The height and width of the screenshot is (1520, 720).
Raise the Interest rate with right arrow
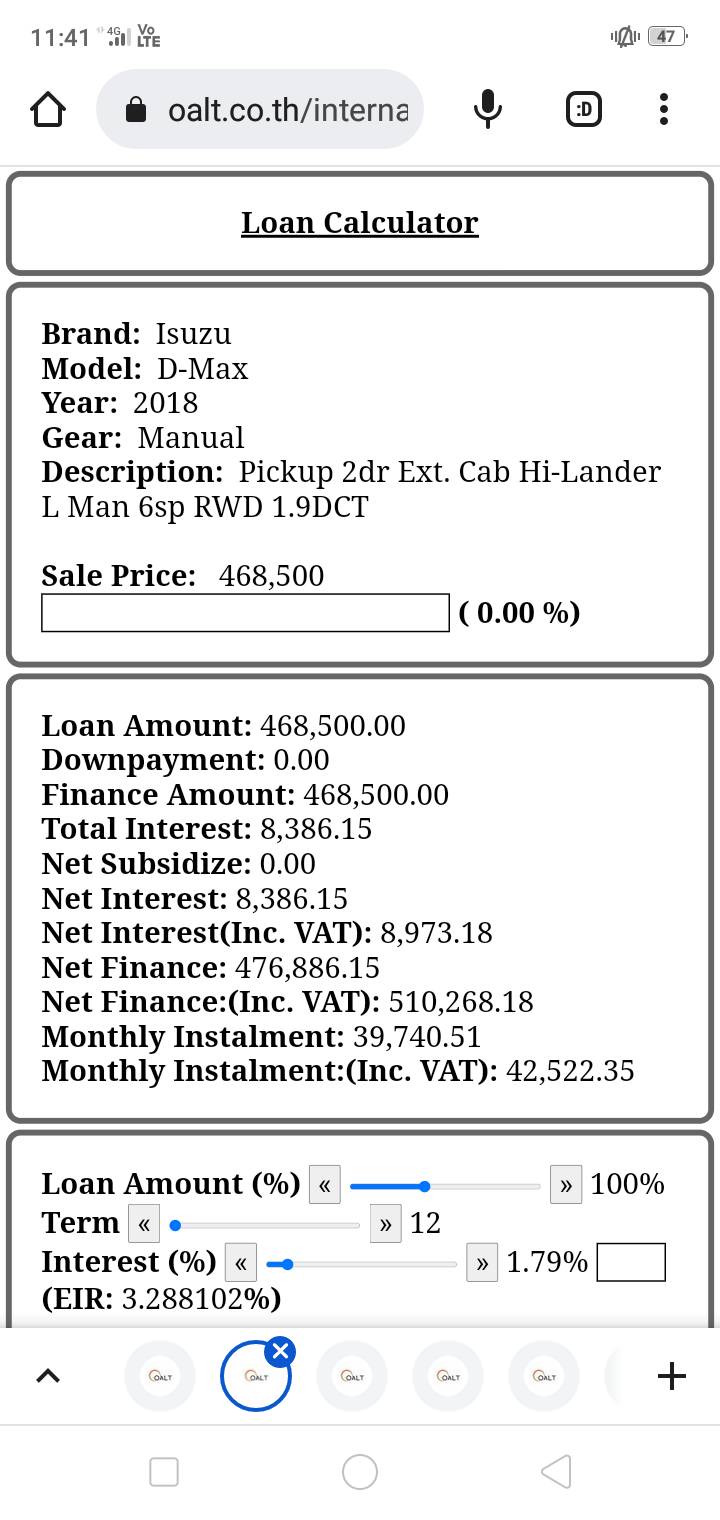coord(482,1263)
